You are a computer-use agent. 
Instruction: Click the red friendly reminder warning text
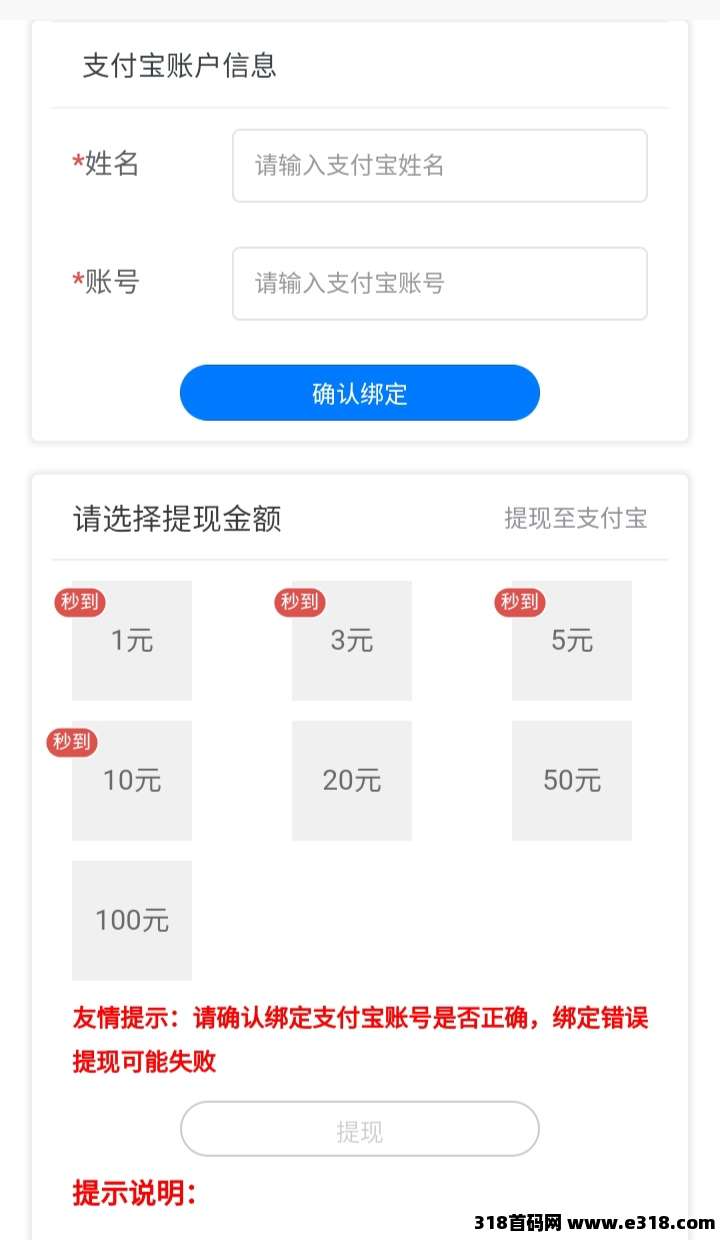[x=360, y=1040]
